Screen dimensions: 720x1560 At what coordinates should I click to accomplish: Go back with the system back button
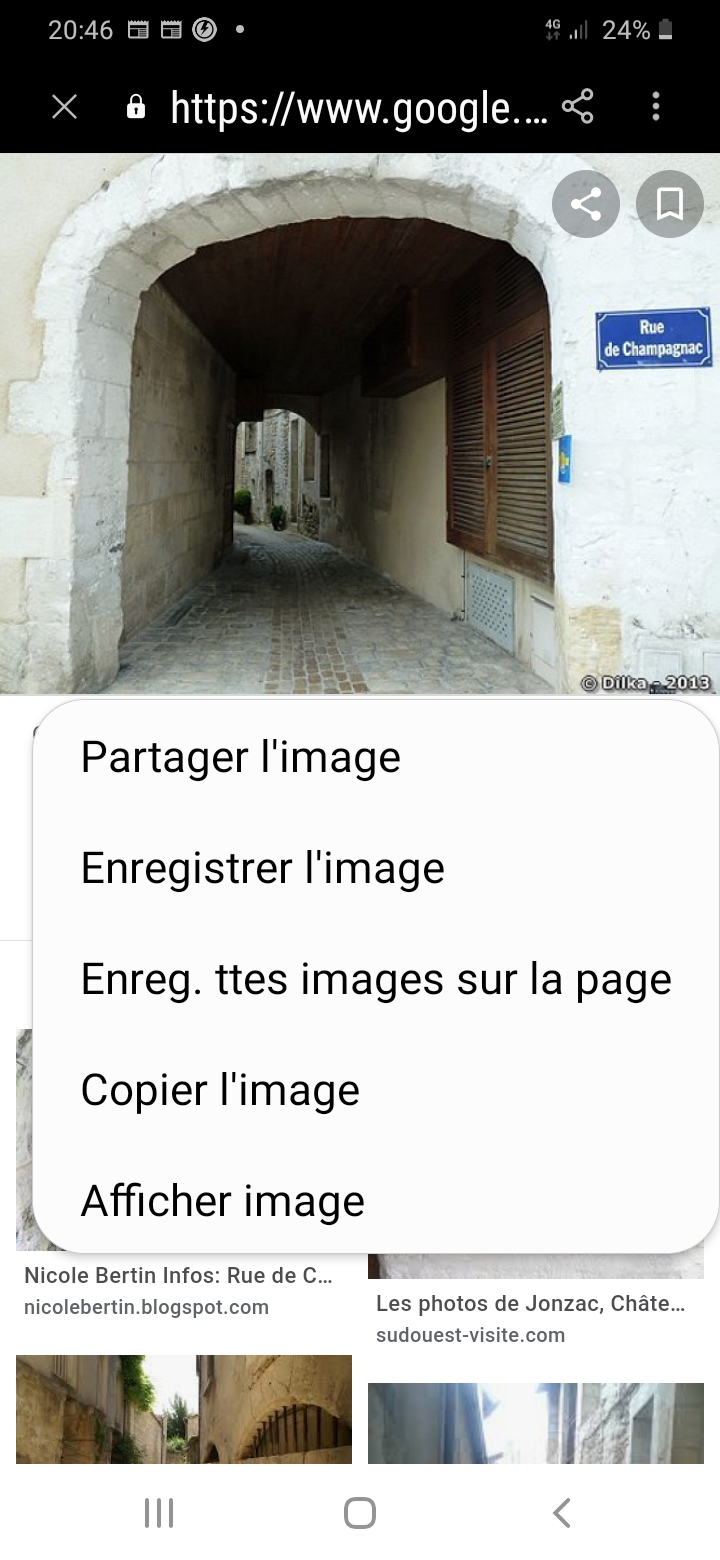tap(562, 1513)
